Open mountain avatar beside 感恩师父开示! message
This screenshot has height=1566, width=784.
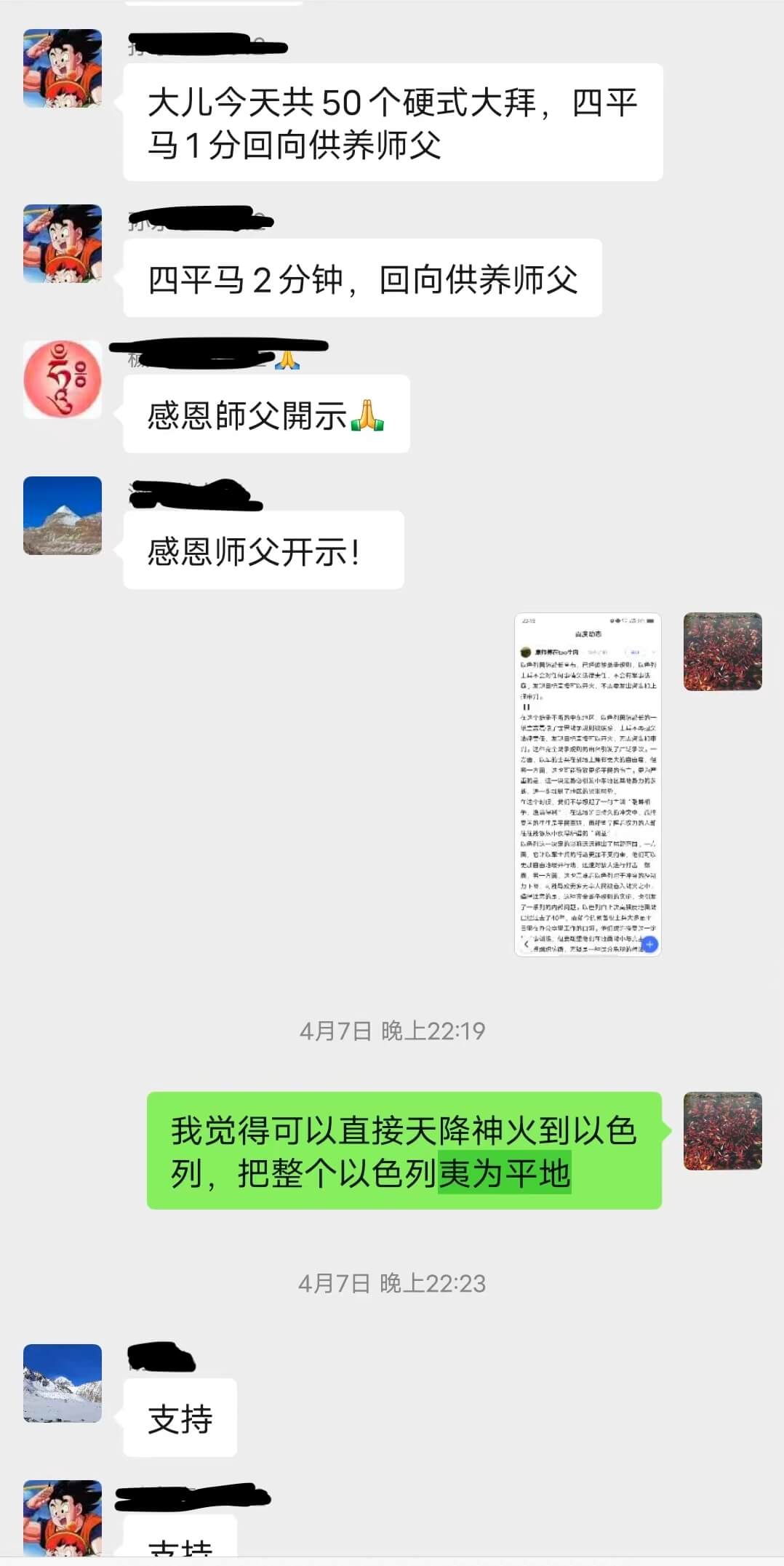63,516
